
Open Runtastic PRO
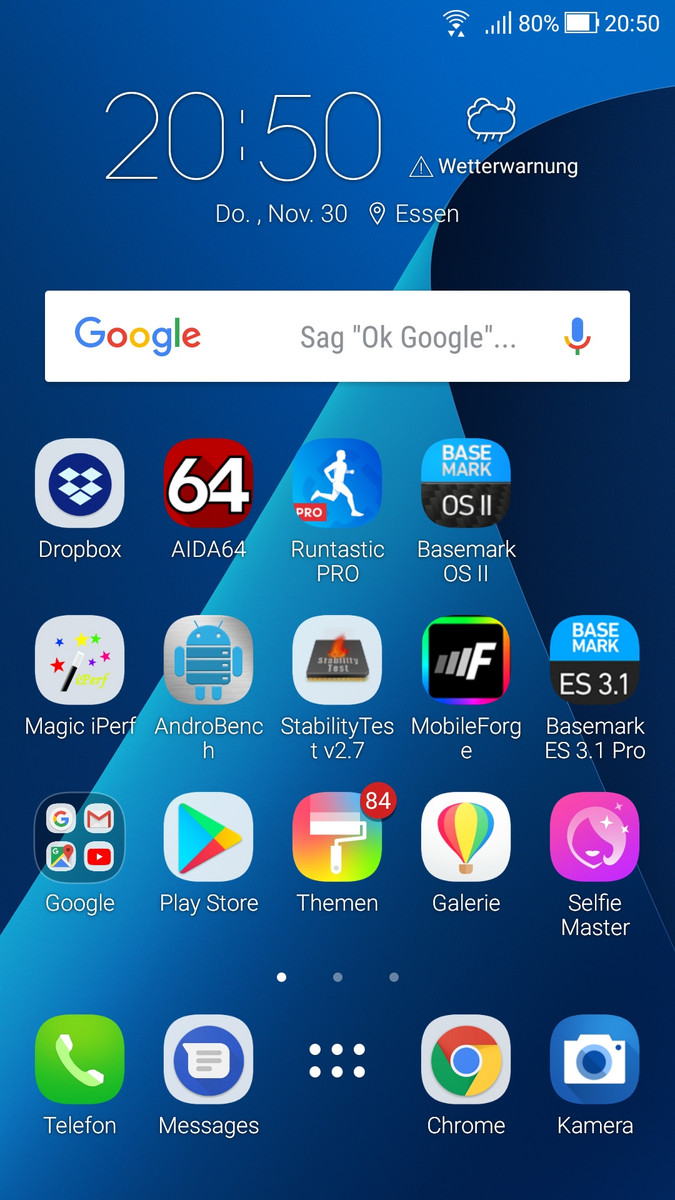337,483
